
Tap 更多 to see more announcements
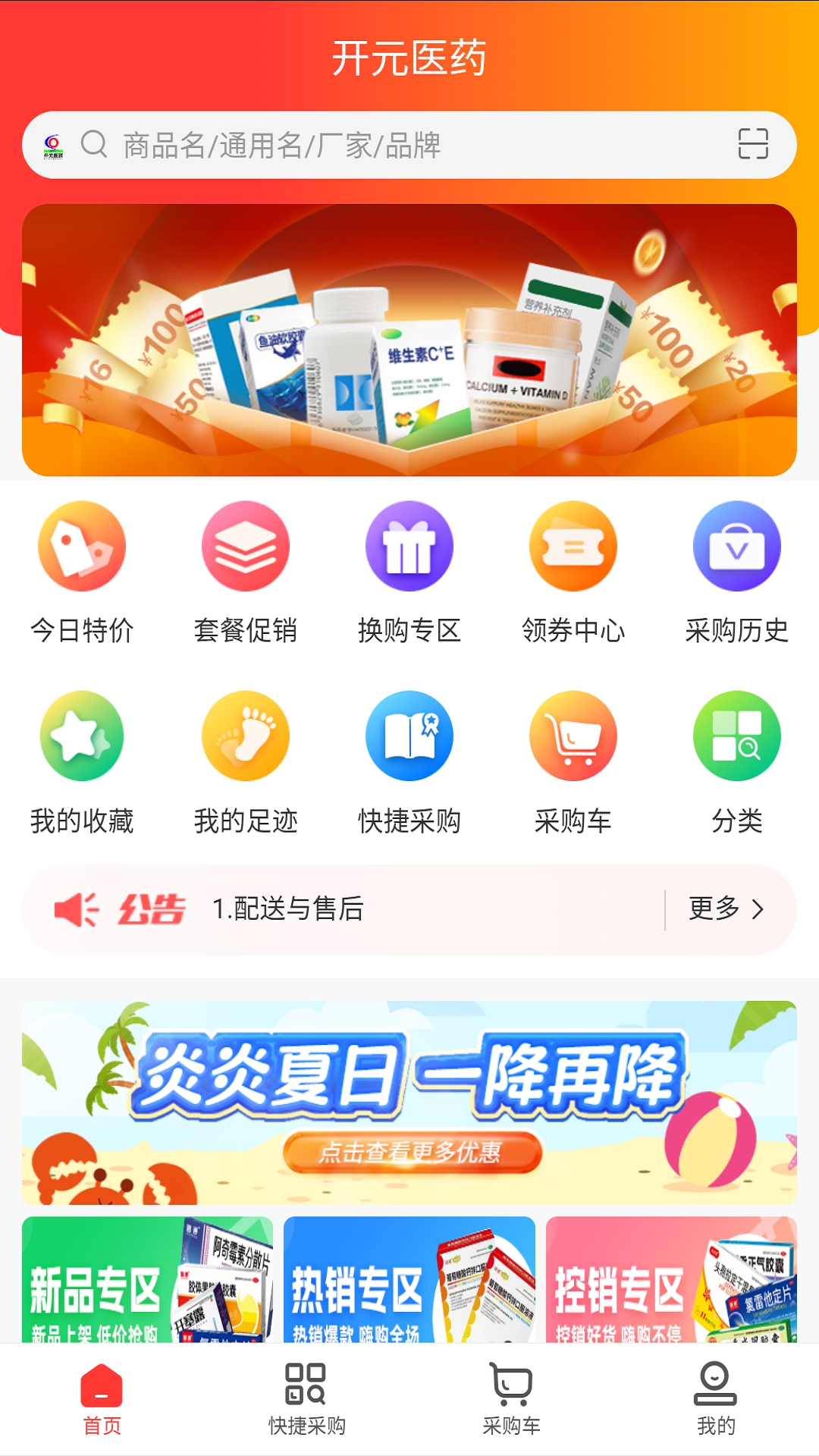726,908
